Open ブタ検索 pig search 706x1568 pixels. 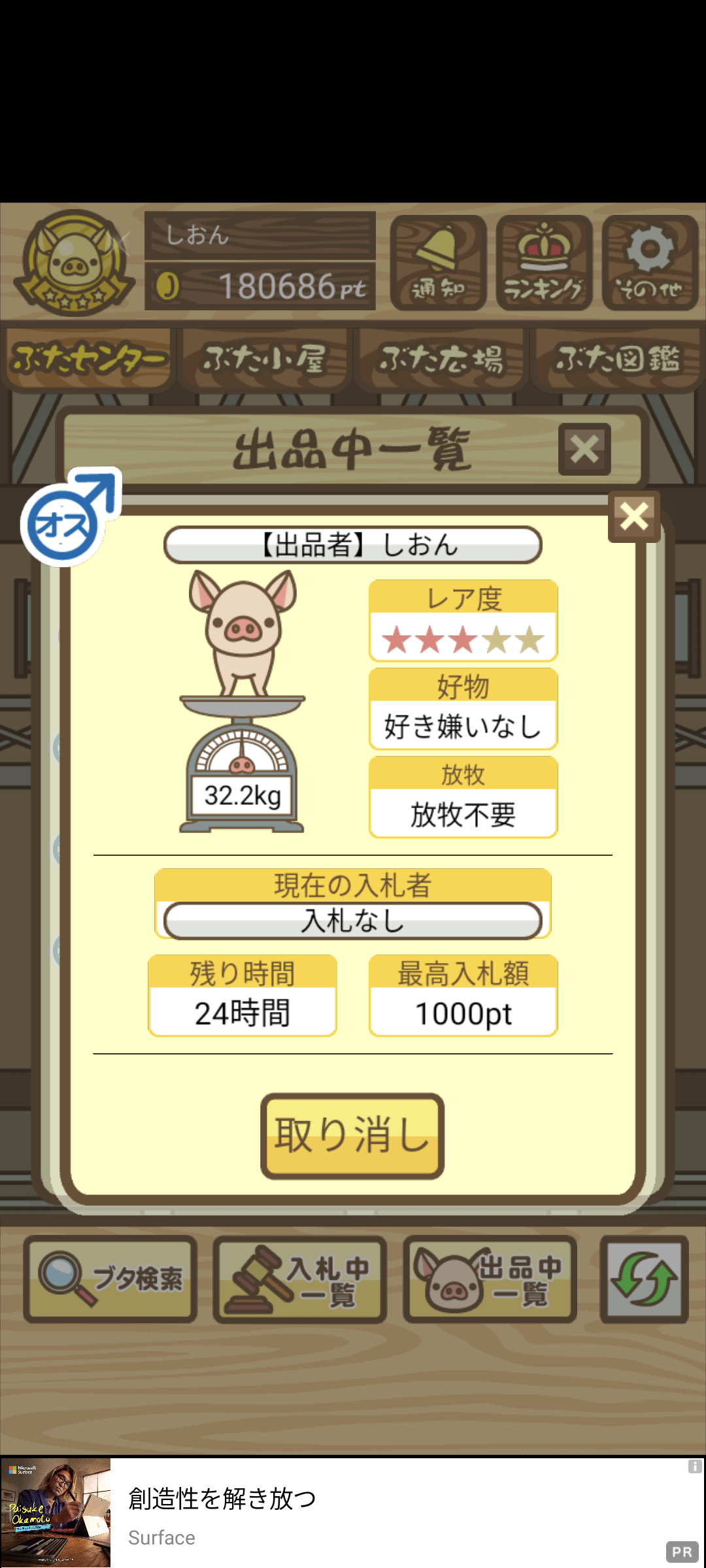click(x=110, y=1279)
